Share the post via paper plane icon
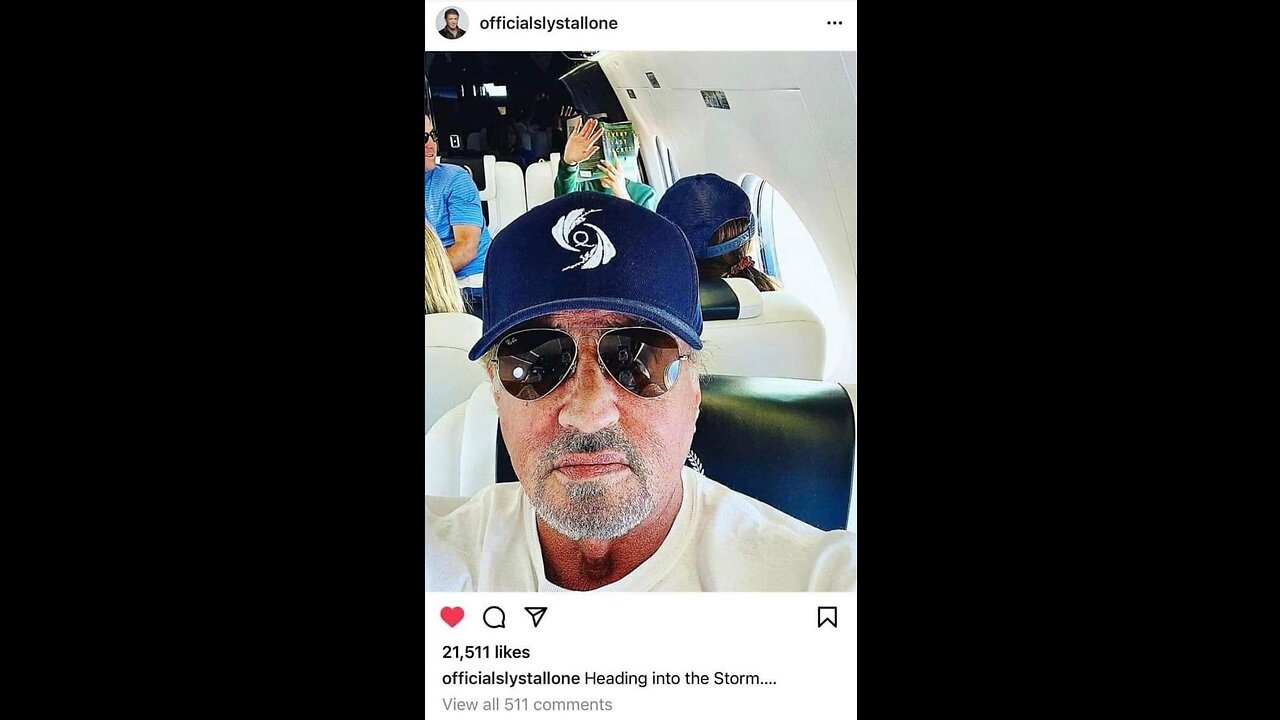Screen dimensions: 1280x720 pos(536,617)
